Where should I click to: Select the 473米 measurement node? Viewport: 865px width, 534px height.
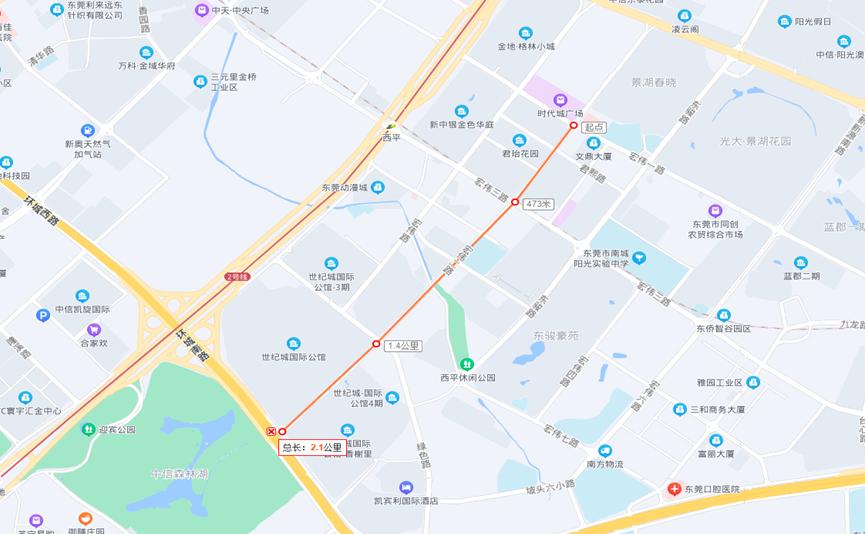click(x=515, y=202)
